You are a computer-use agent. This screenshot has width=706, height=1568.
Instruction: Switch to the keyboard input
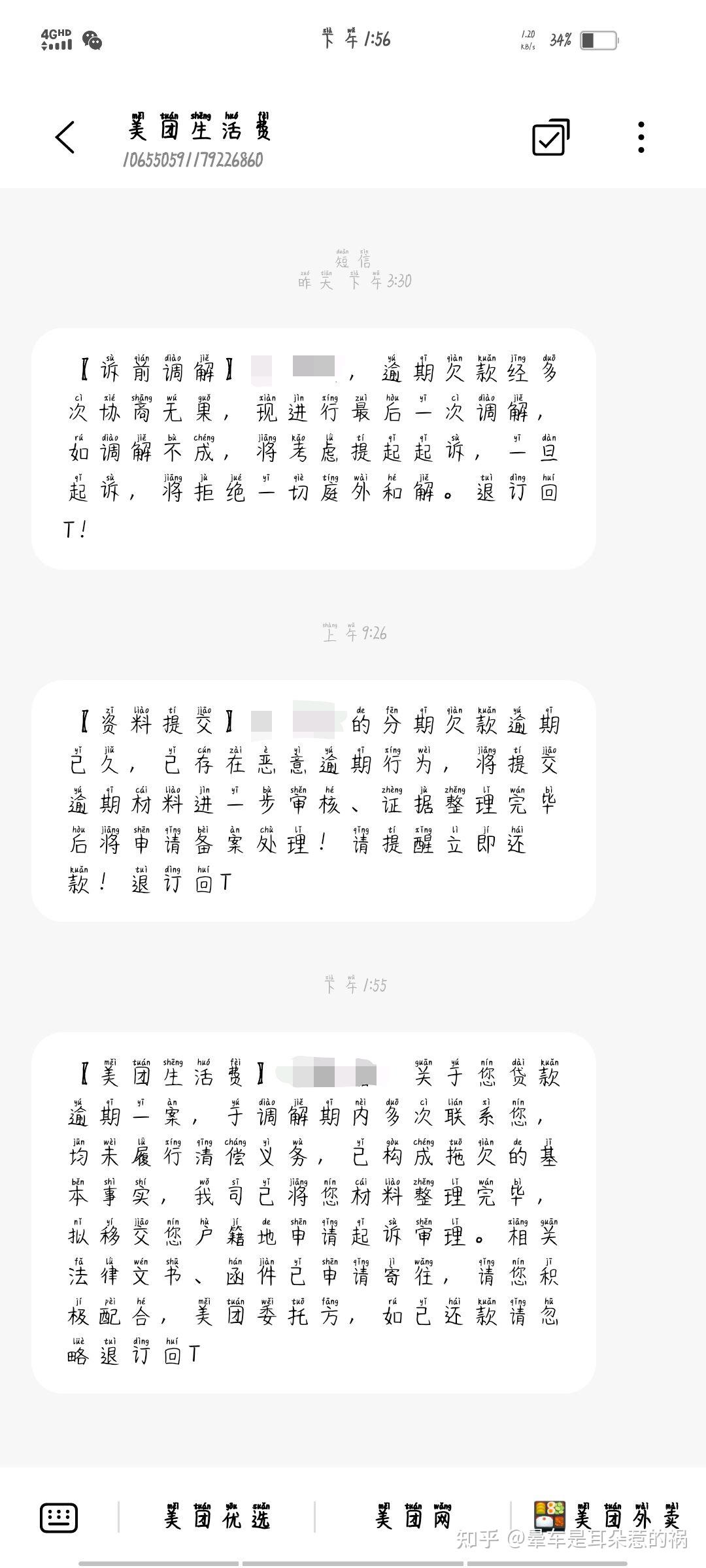click(59, 1517)
